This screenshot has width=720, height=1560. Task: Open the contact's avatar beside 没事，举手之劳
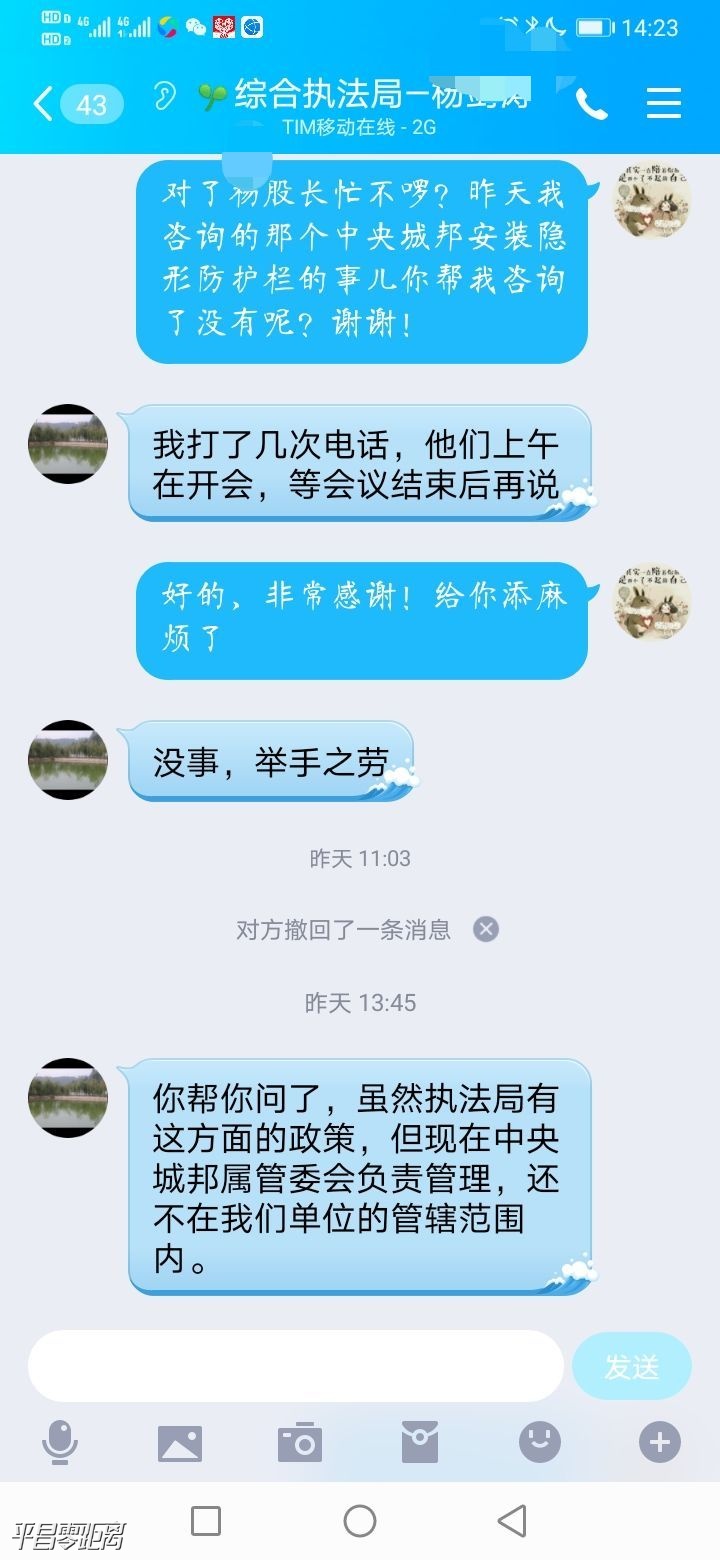68,759
